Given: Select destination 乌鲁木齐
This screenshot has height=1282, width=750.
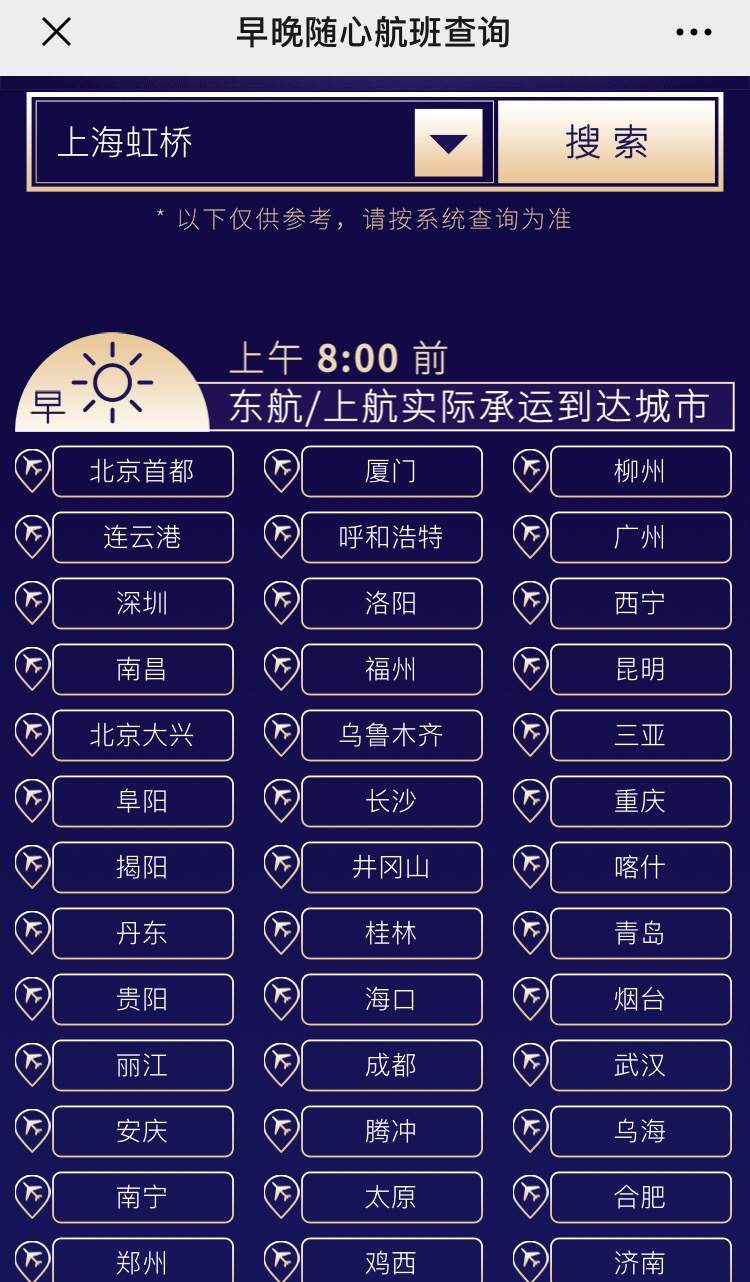Looking at the screenshot, I should 391,735.
